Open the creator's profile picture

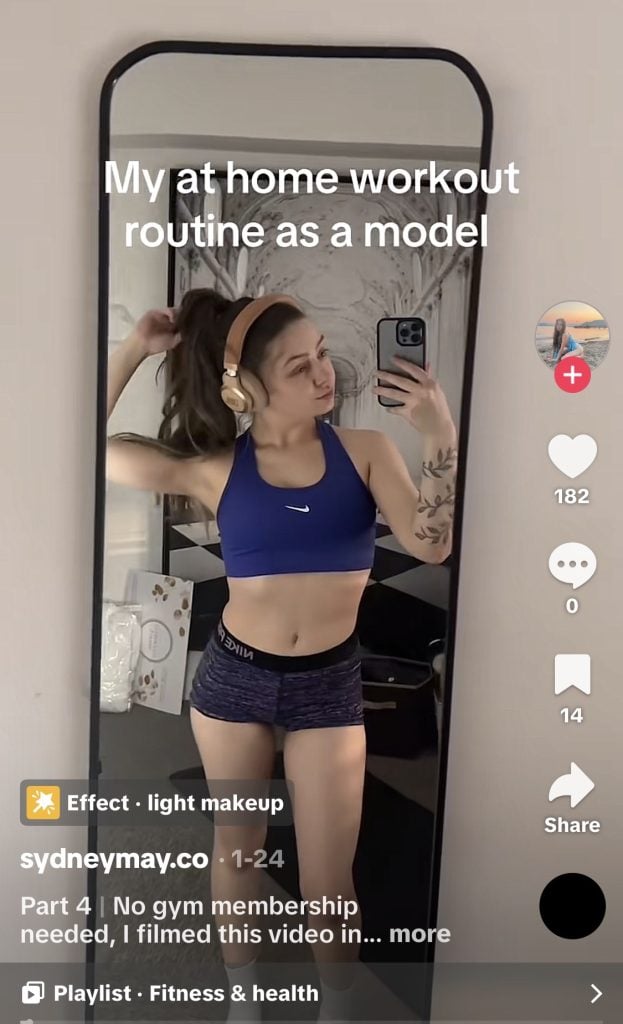(x=572, y=335)
